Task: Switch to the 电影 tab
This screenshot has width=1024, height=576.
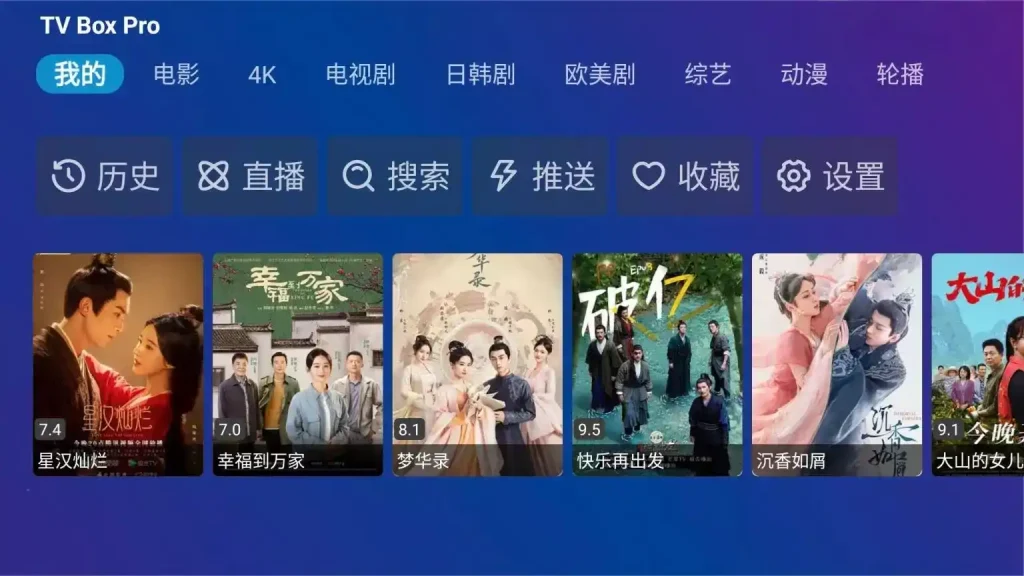Action: coord(176,74)
